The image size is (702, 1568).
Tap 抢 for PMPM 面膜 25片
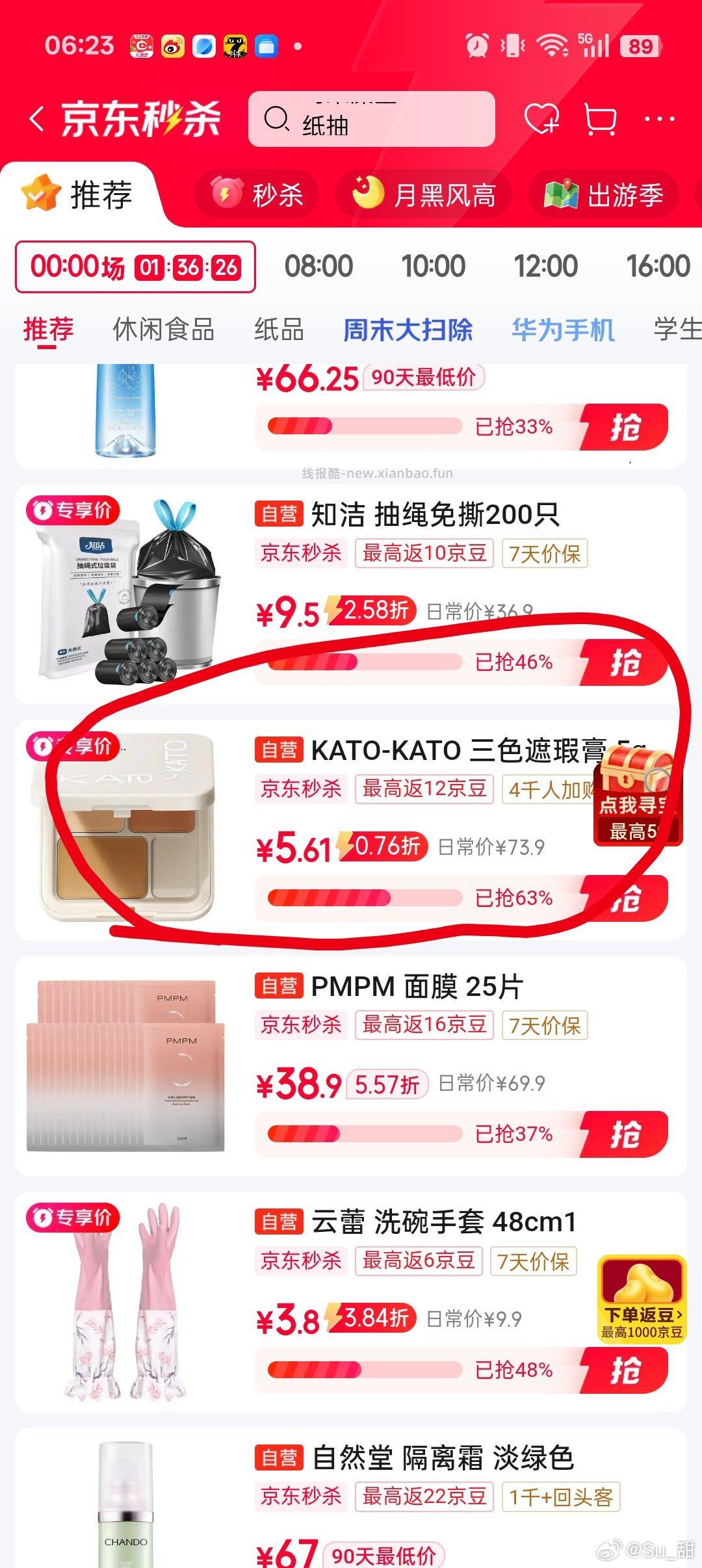[625, 1134]
